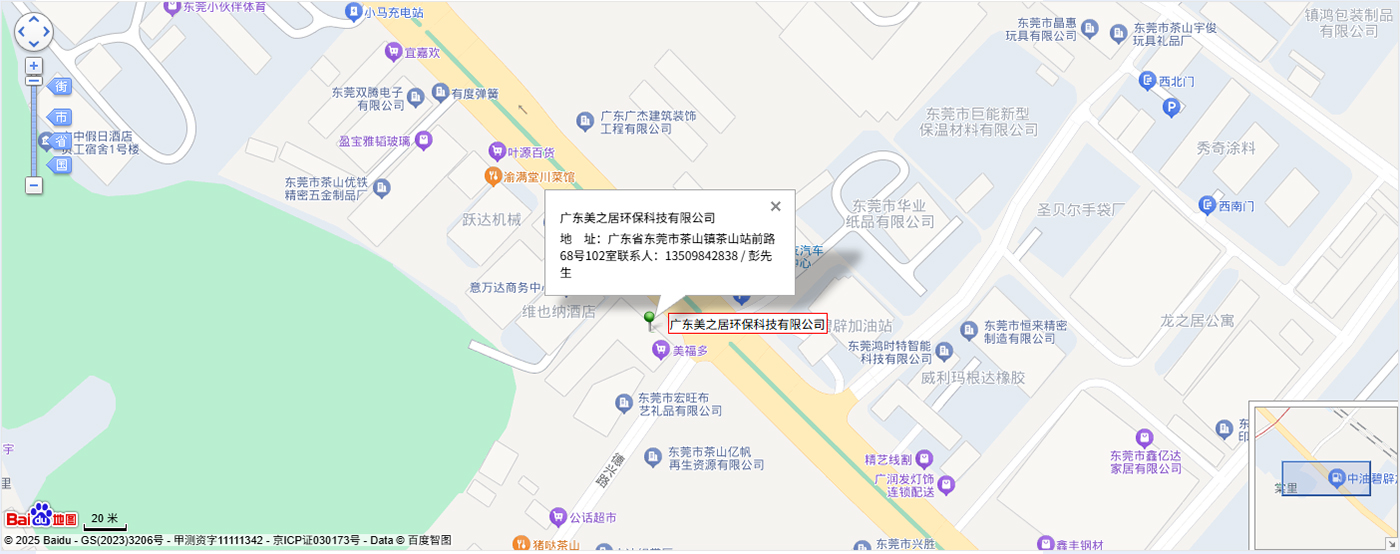Close the company info popup
The image size is (1400, 554).
[x=775, y=206]
